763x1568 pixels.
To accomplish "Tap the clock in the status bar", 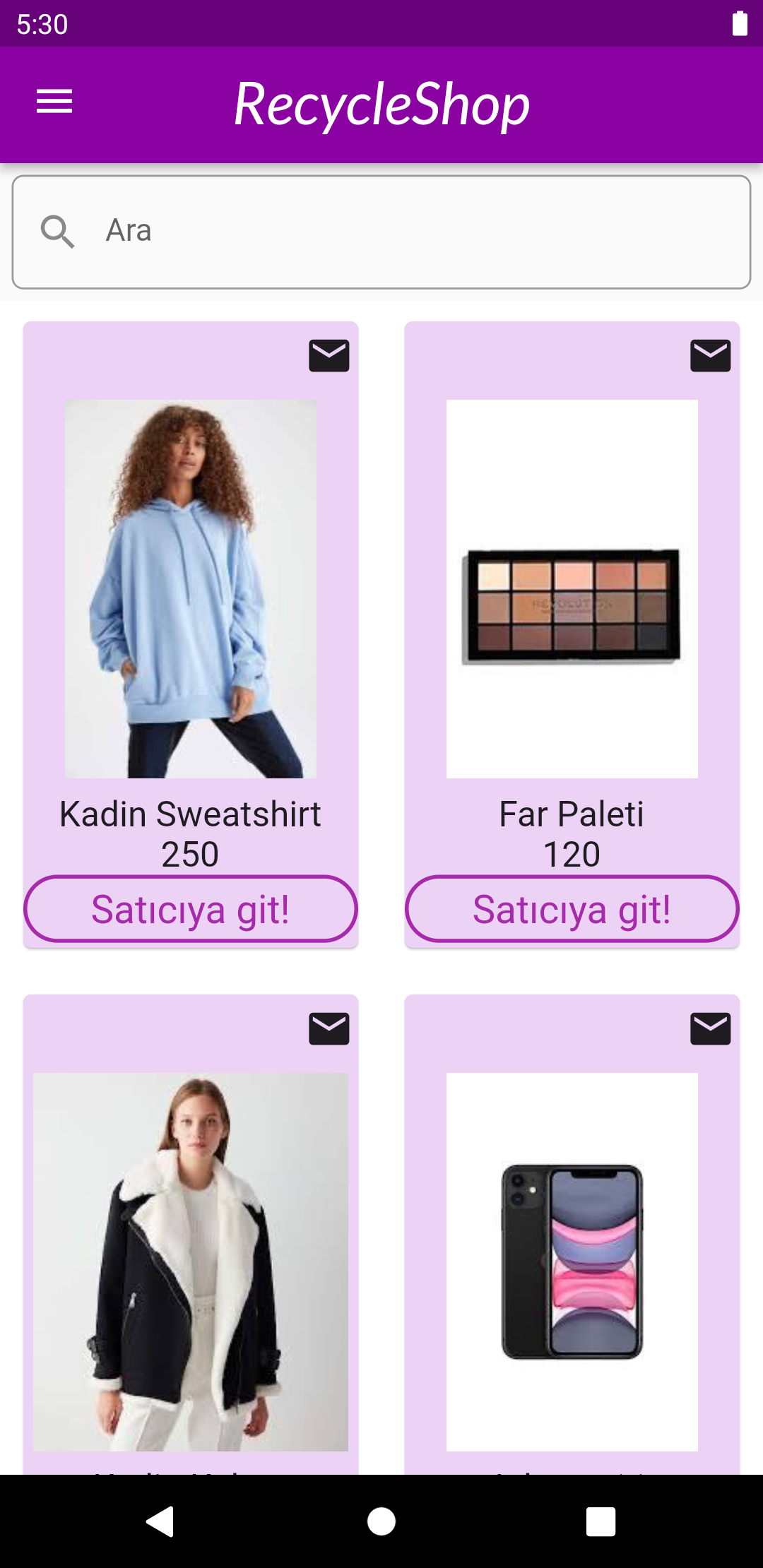I will (x=42, y=23).
